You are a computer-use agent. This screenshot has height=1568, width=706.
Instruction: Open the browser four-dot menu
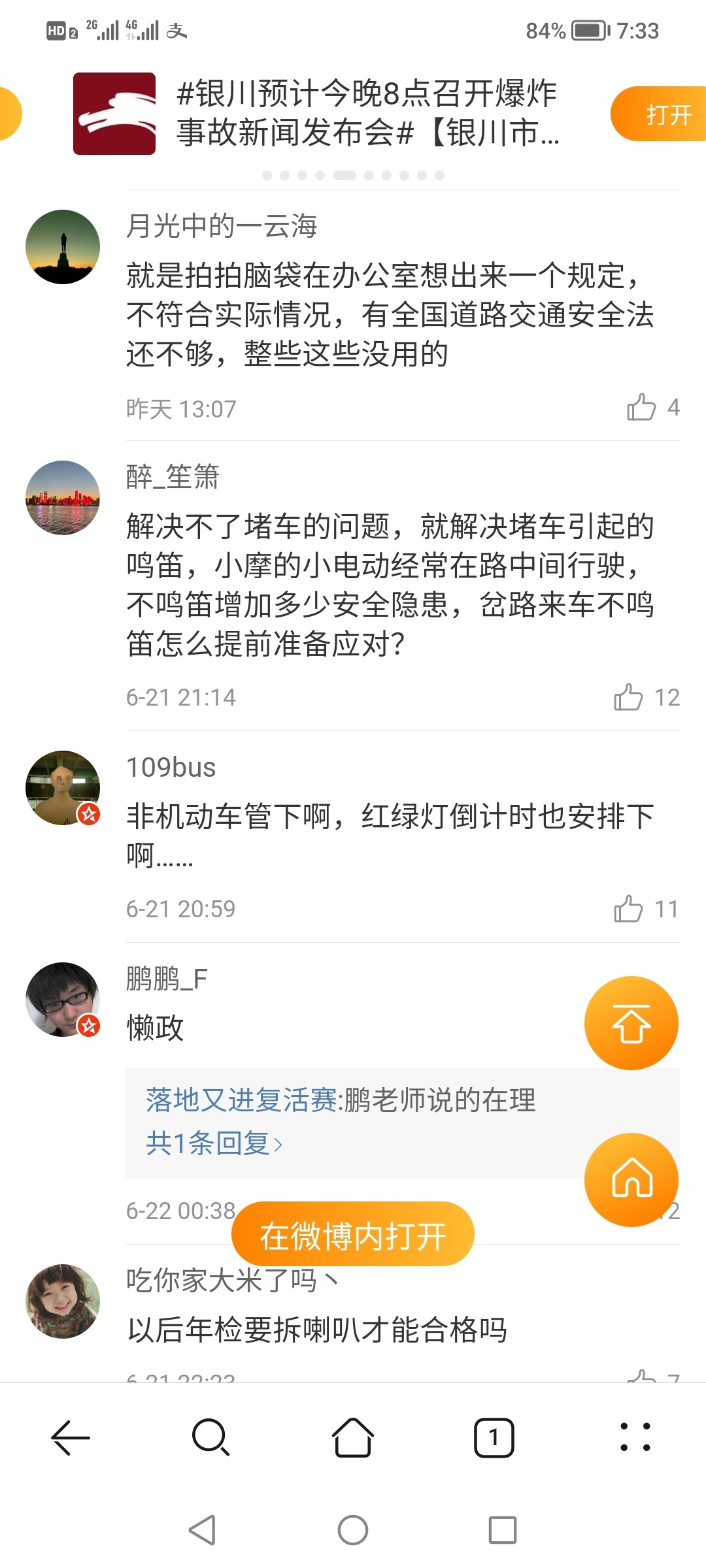click(635, 1437)
